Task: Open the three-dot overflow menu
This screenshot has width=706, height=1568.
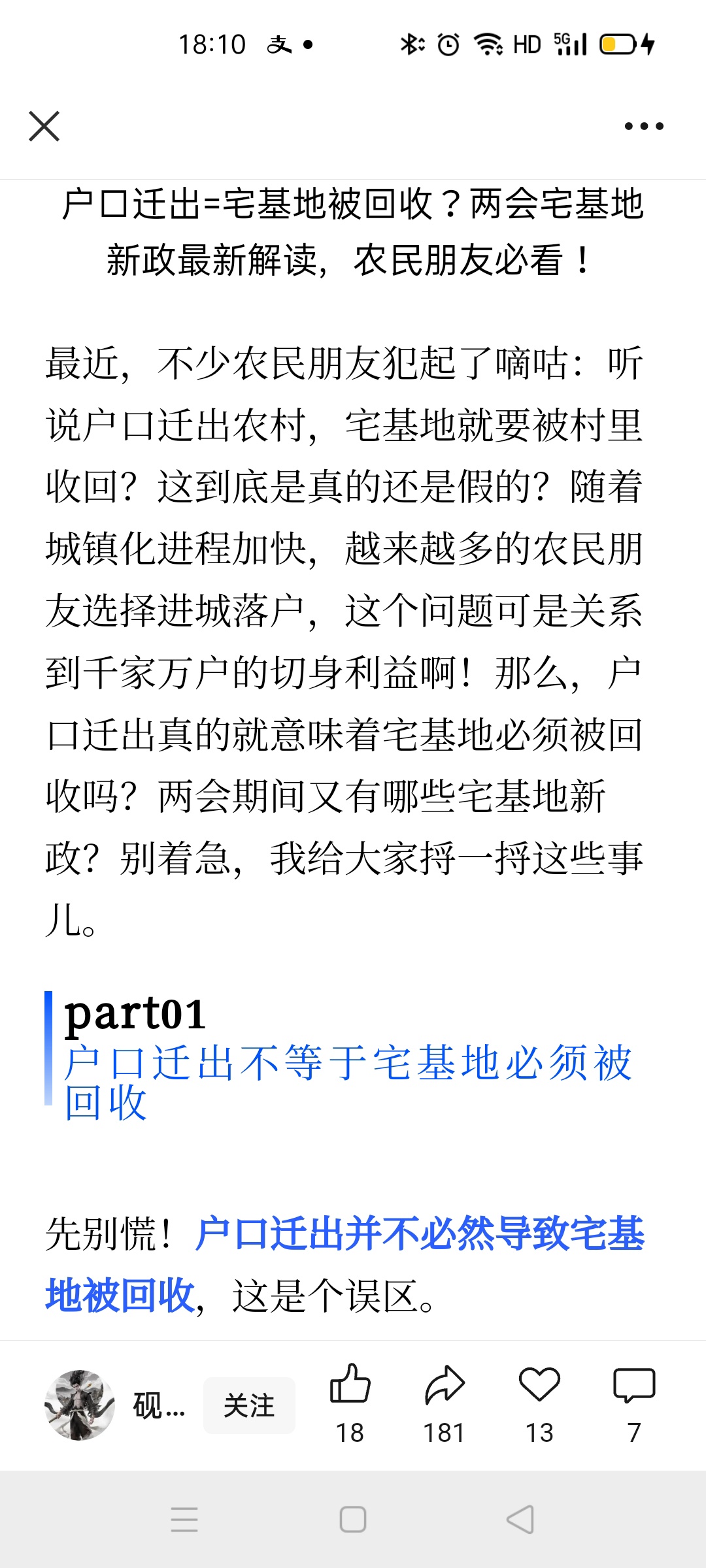Action: (x=644, y=126)
